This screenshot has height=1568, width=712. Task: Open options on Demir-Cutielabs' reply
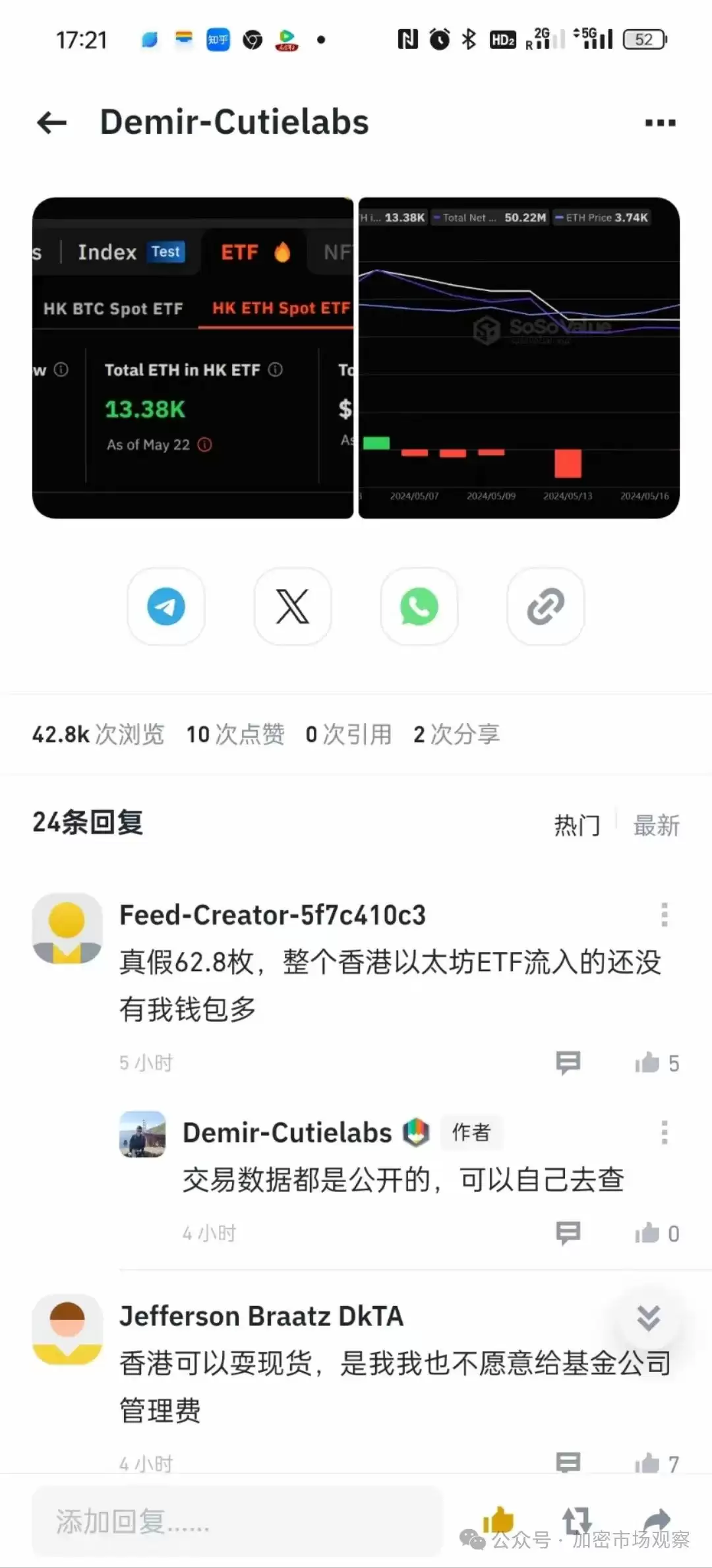point(663,1132)
